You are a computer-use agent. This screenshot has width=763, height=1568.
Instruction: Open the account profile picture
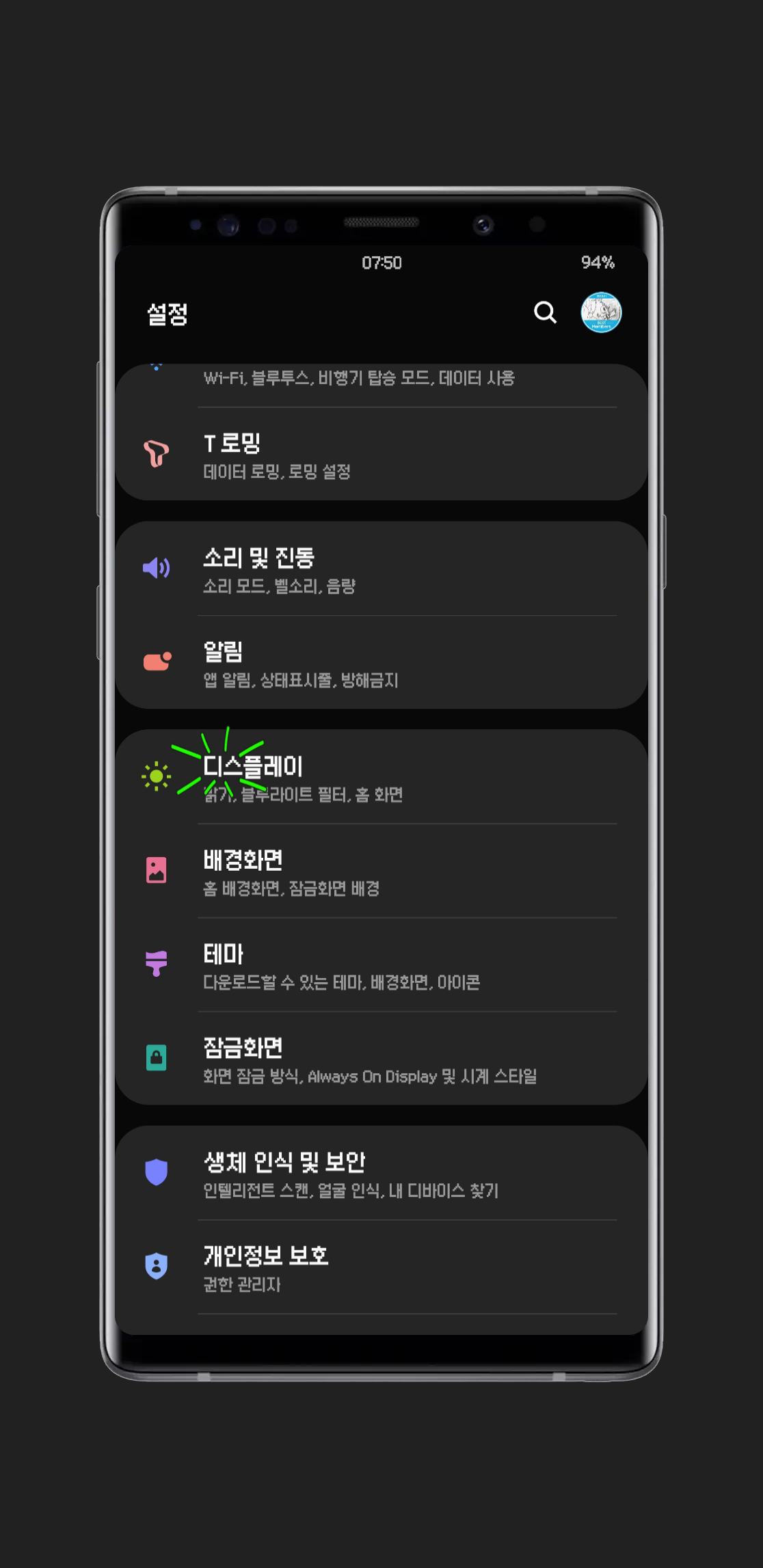tap(600, 313)
